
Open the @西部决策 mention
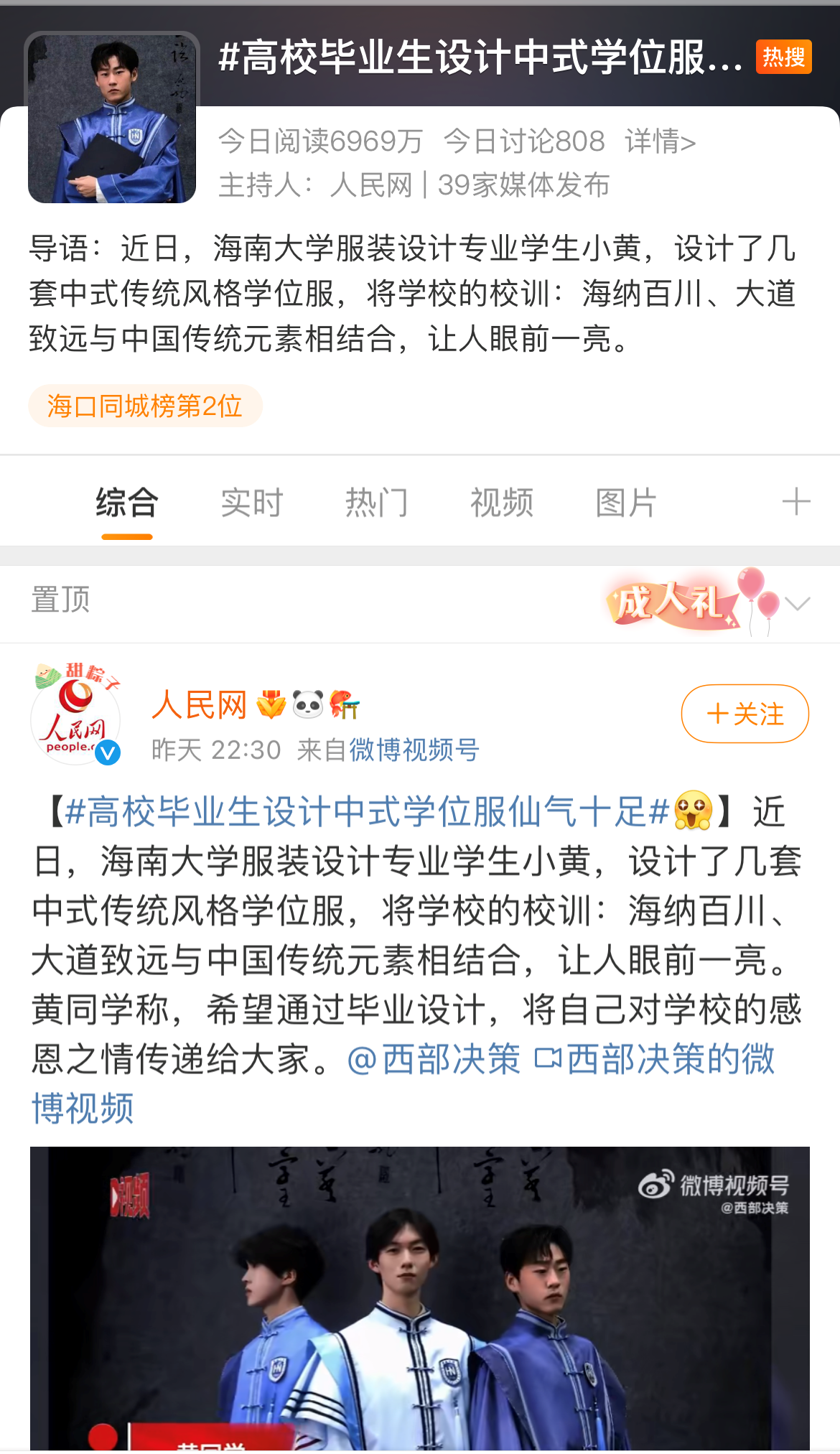tap(434, 1060)
